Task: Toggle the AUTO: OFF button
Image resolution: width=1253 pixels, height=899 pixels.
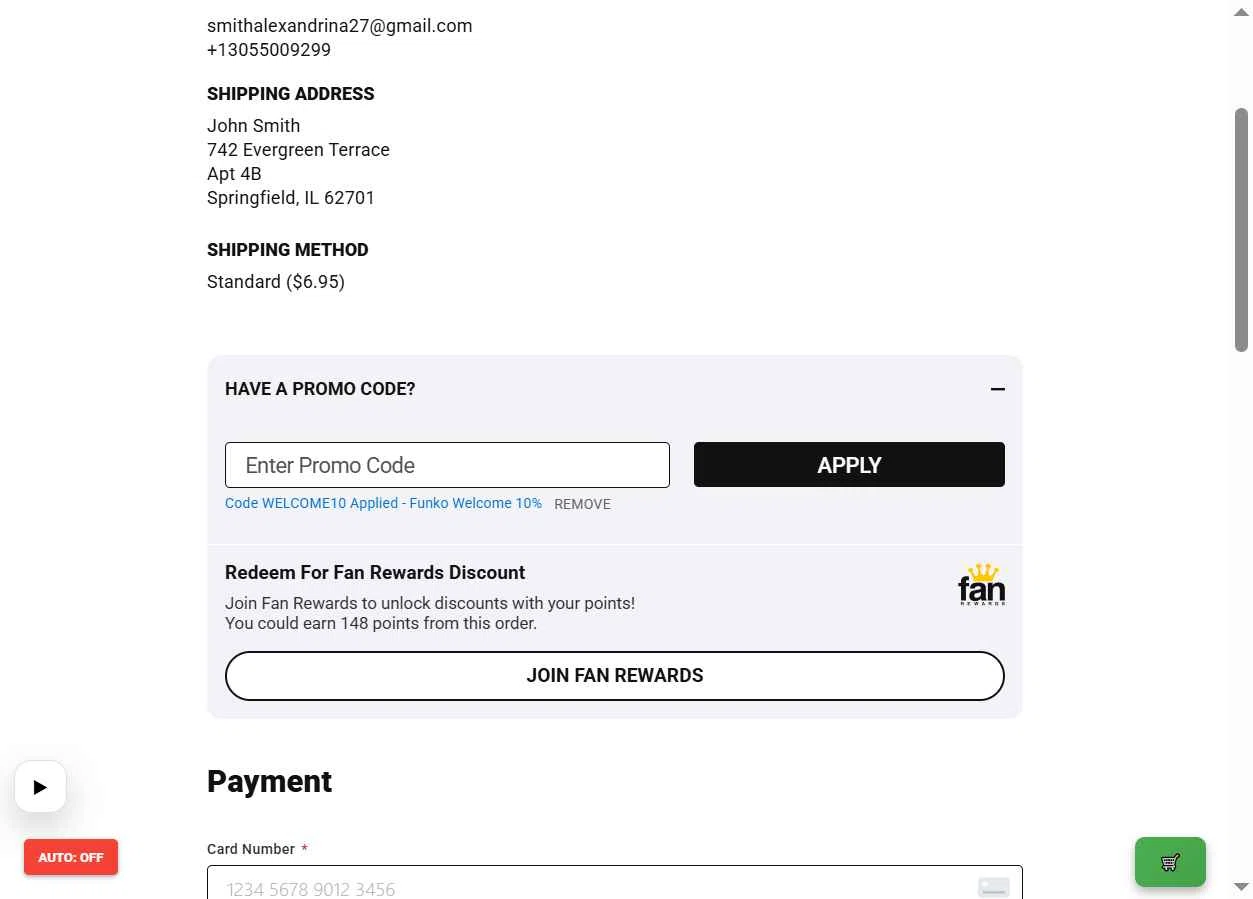Action: (71, 857)
